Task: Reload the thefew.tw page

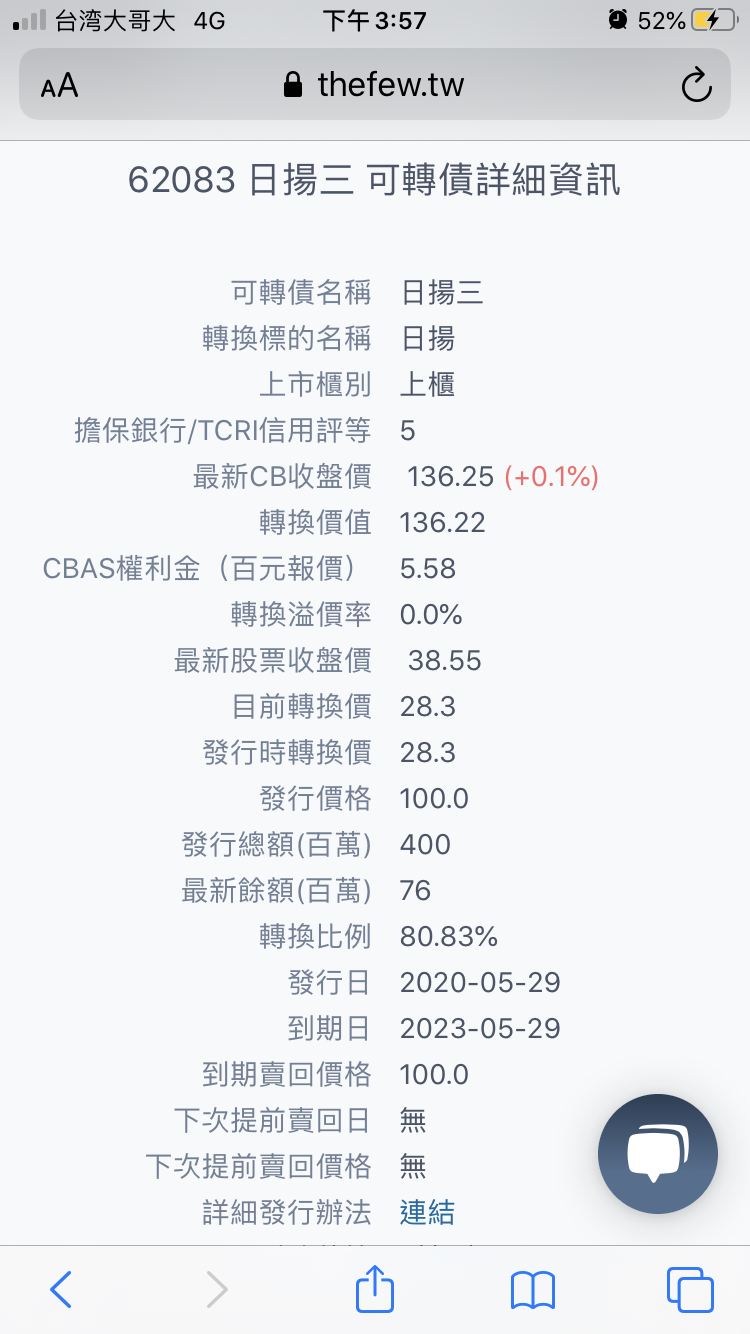Action: [695, 85]
